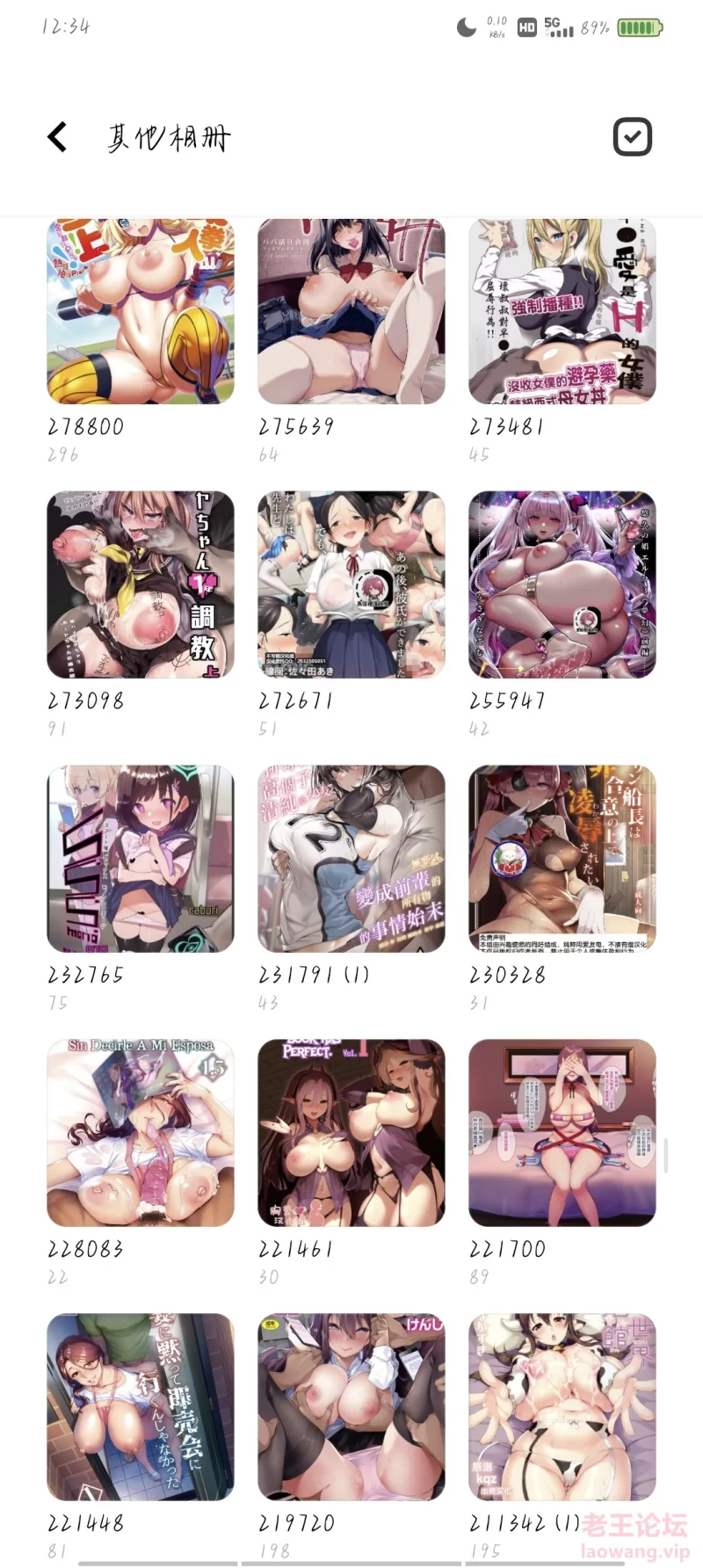The image size is (703, 1568).
Task: Open album 273098
Action: point(141,584)
